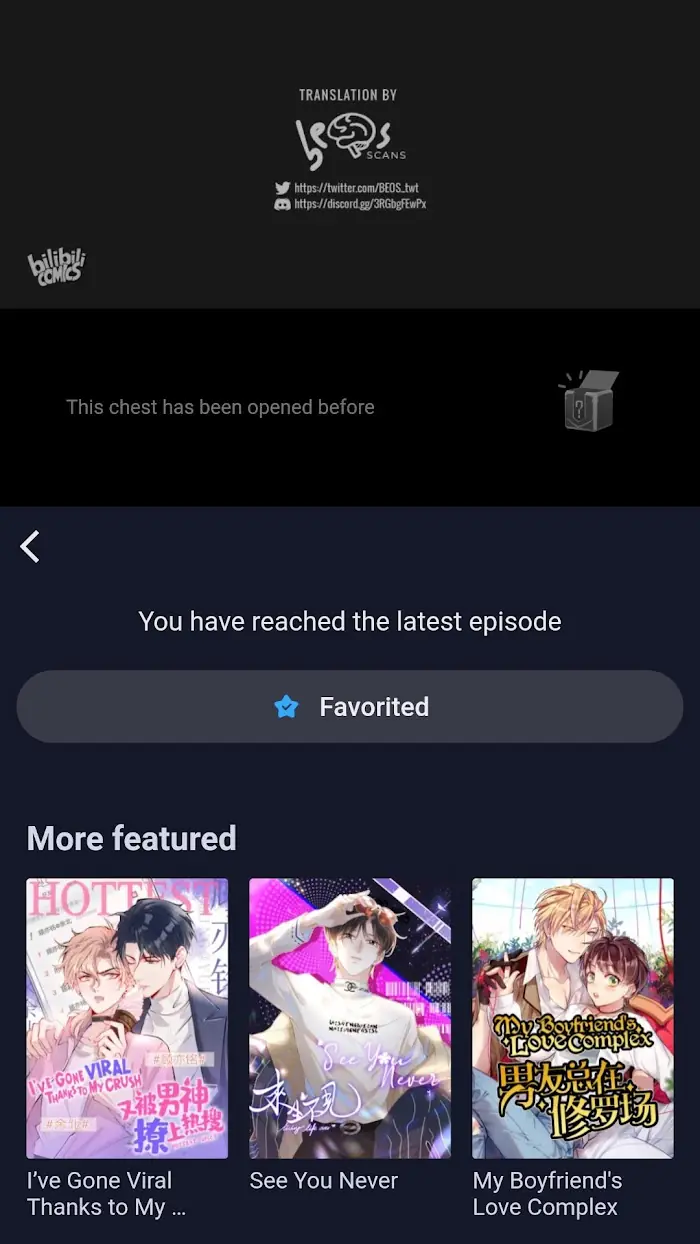This screenshot has height=1244, width=700.
Task: Tap the Favorited button
Action: [x=350, y=706]
